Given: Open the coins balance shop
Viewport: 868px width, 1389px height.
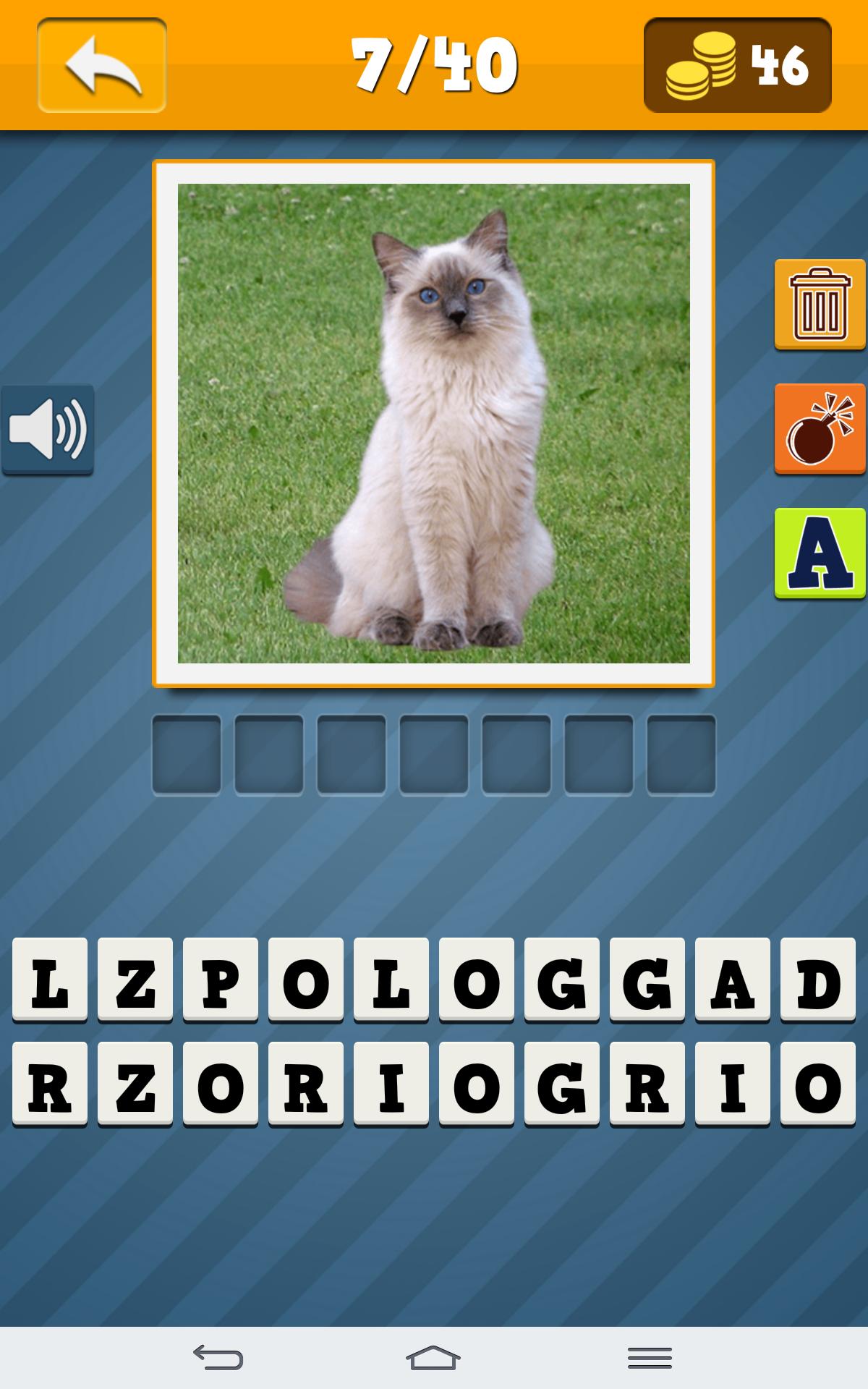Looking at the screenshot, I should tap(737, 66).
